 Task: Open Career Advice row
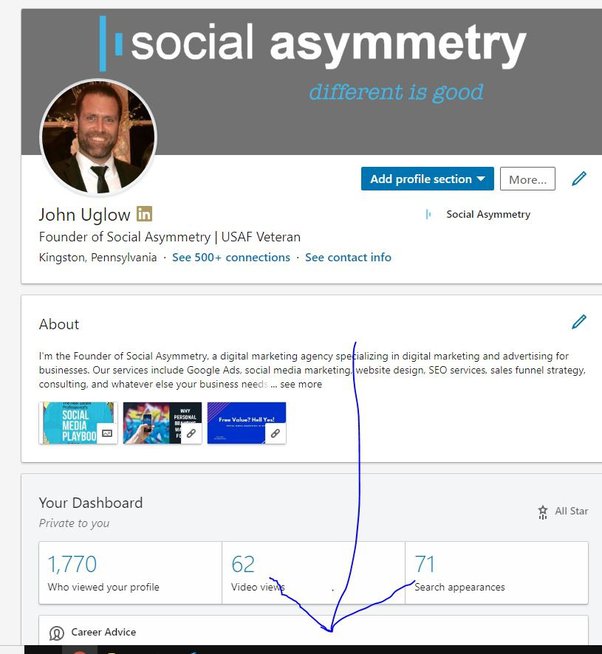point(103,632)
